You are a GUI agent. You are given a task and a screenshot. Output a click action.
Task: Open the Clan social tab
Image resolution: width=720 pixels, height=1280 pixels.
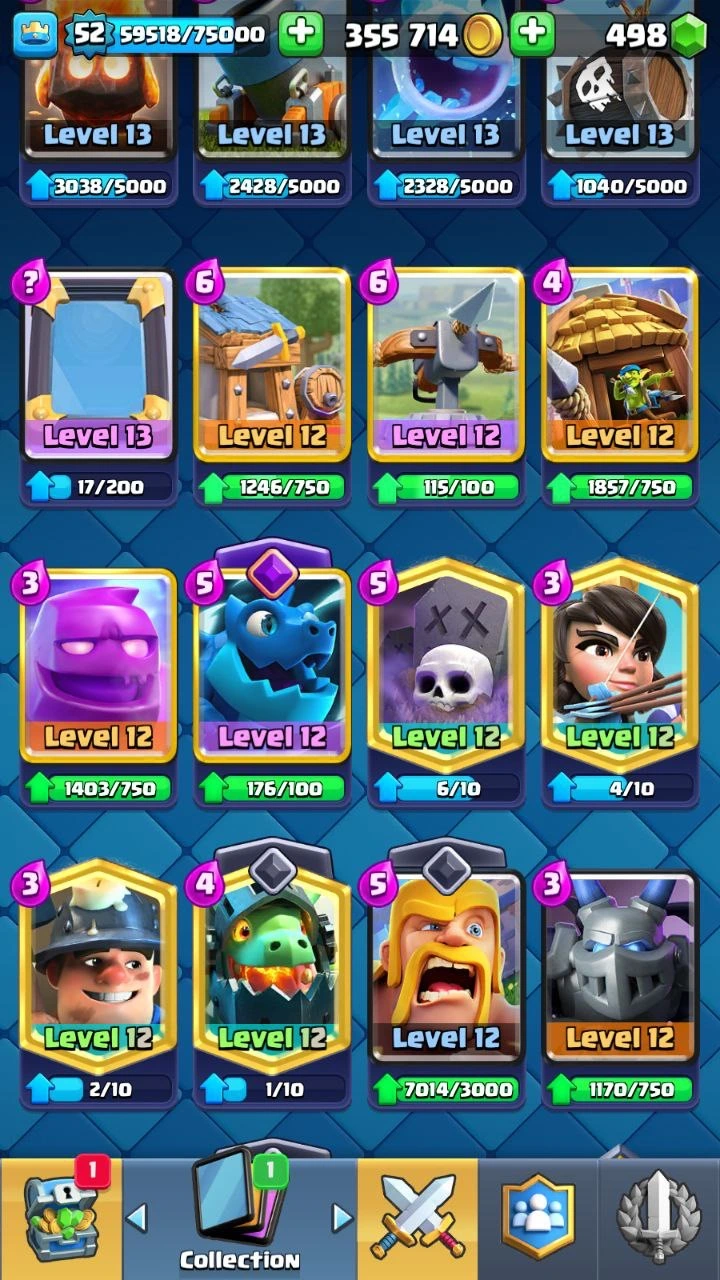538,1220
